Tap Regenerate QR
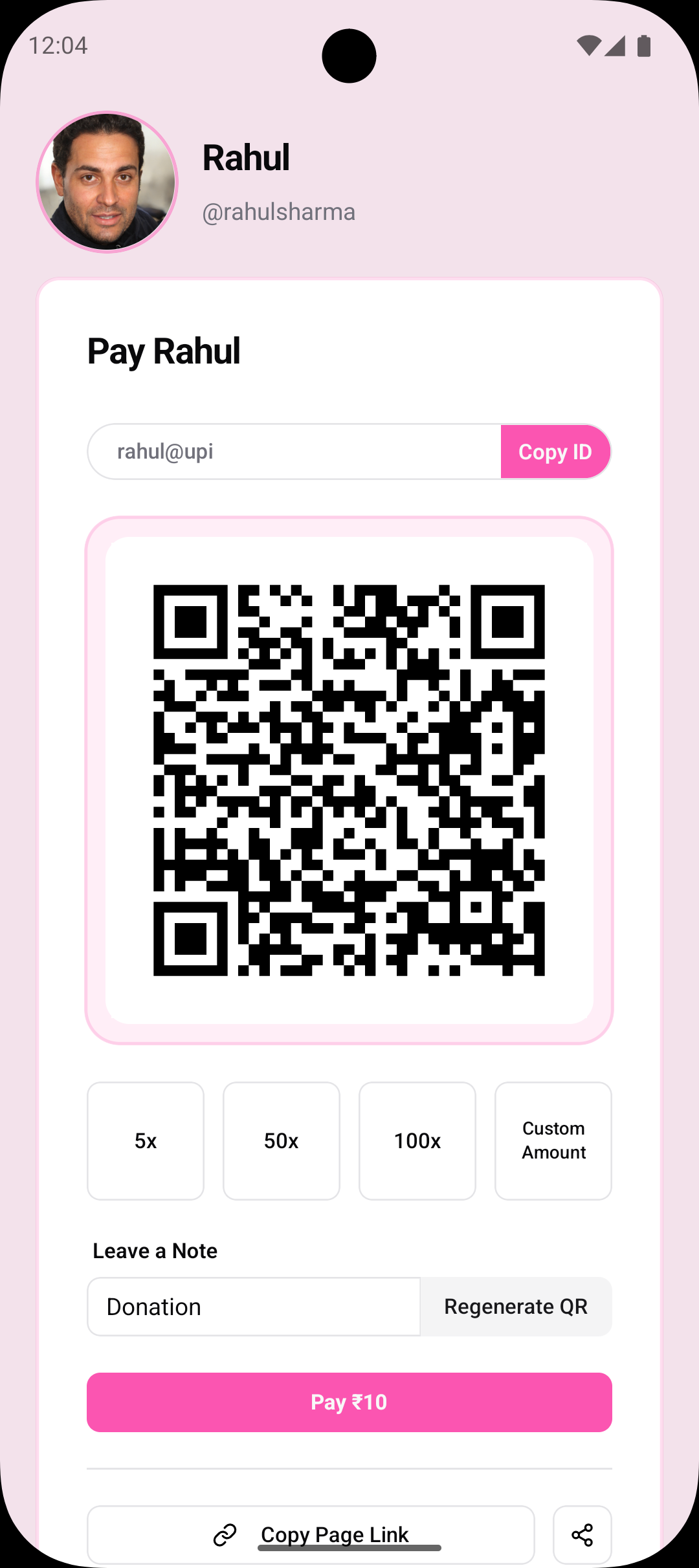The width and height of the screenshot is (699, 1568). coord(516,1307)
